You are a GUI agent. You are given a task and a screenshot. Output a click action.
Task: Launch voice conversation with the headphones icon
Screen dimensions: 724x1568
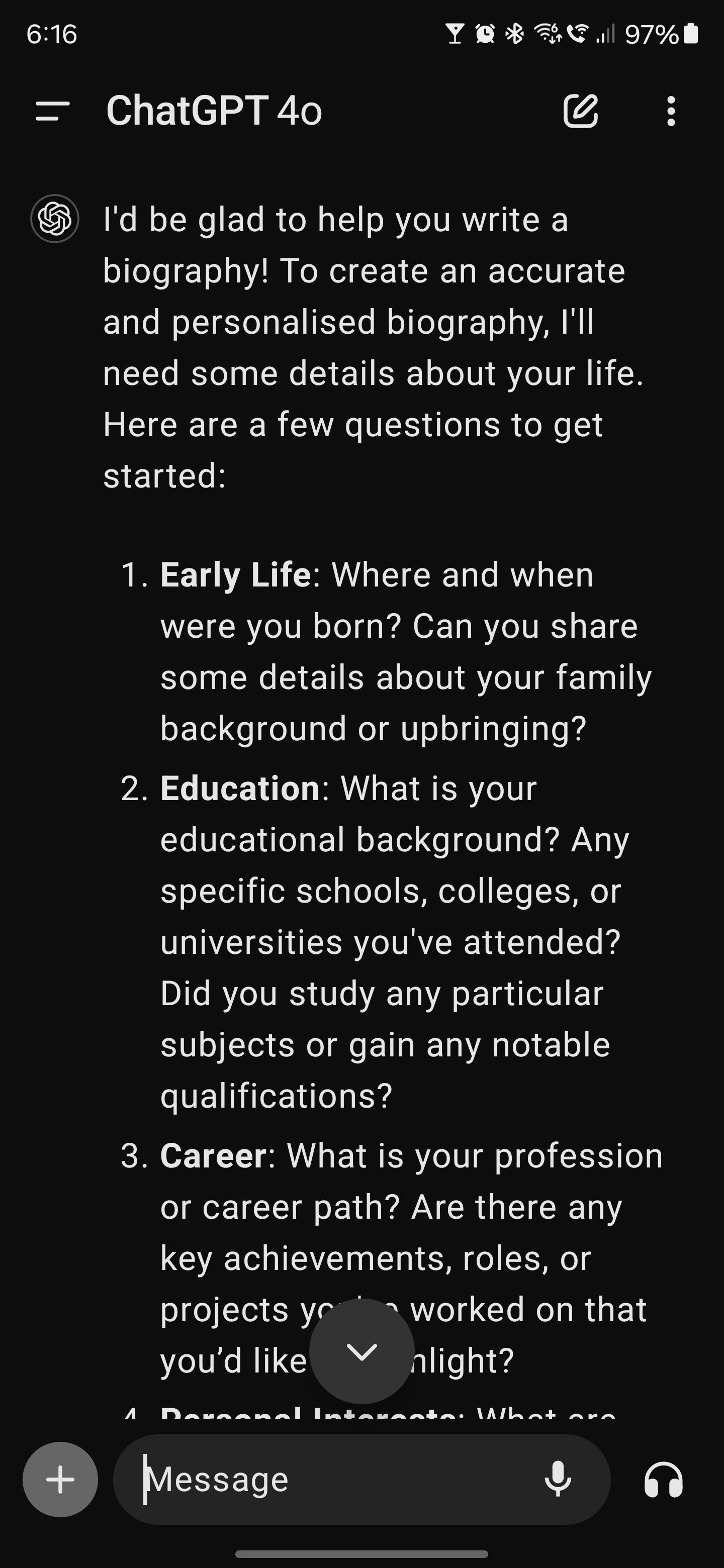pyautogui.click(x=663, y=1479)
